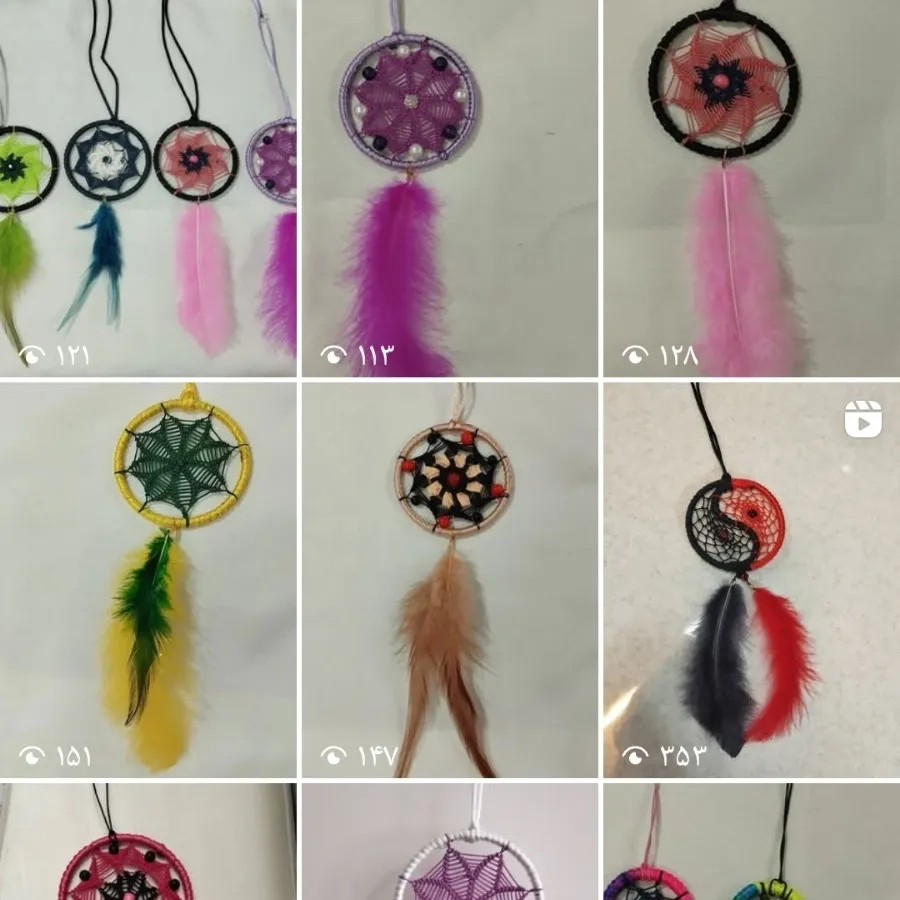The image size is (900, 900).
Task: Play the yin-yang dreamcatcher reel, 353 views
Action: [750, 578]
